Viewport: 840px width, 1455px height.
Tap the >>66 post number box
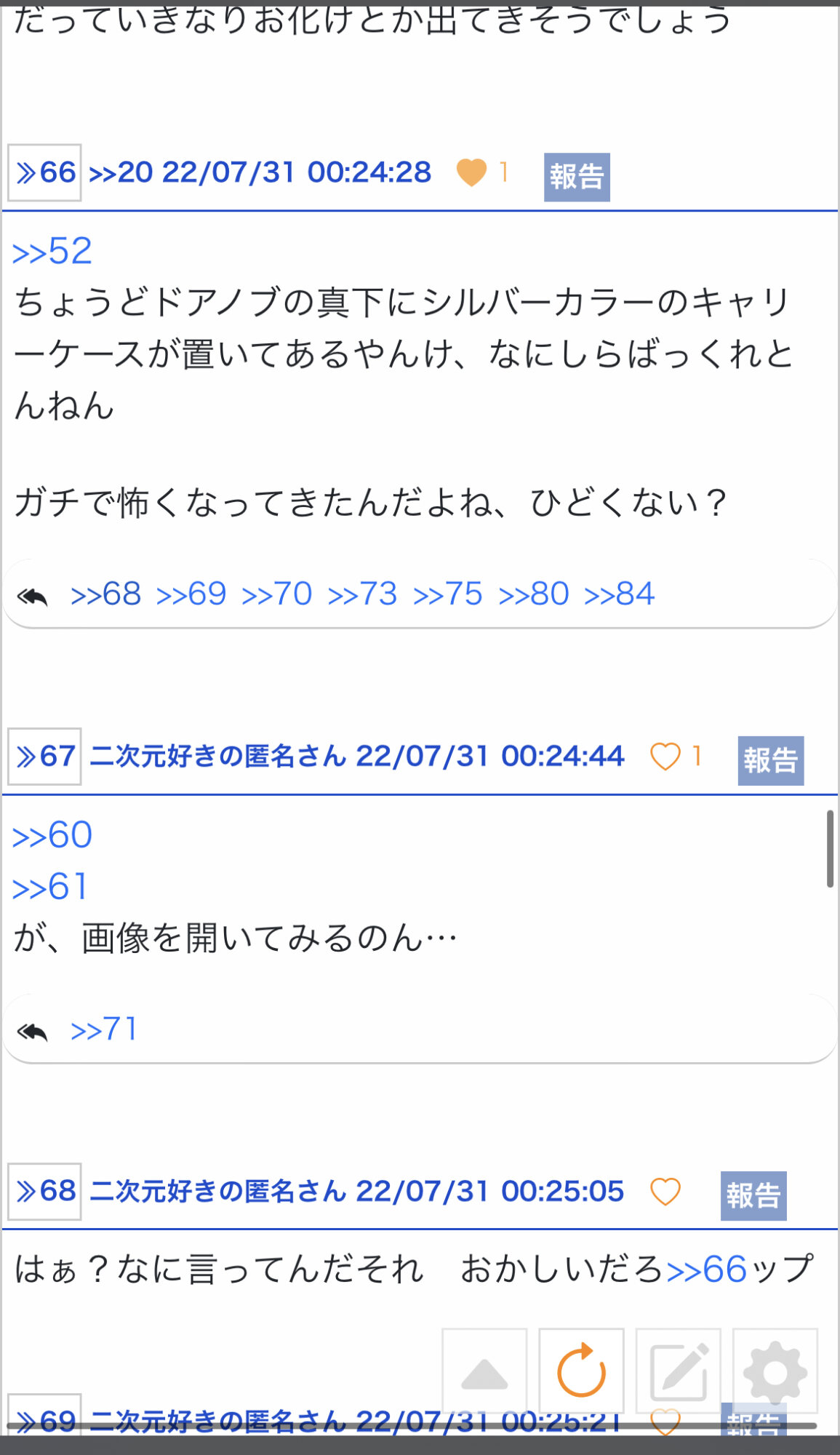coord(44,173)
